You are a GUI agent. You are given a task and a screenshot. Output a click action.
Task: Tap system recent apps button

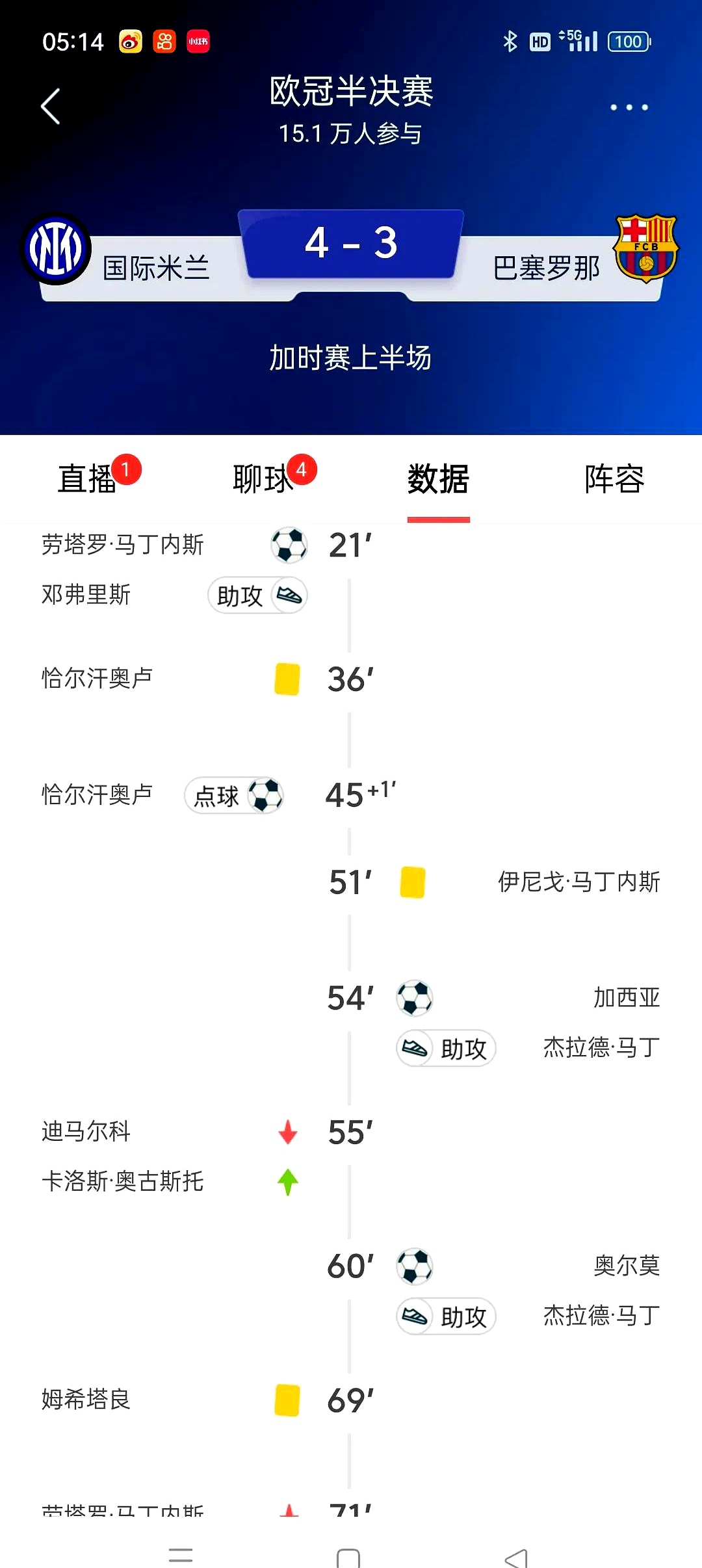click(181, 1555)
